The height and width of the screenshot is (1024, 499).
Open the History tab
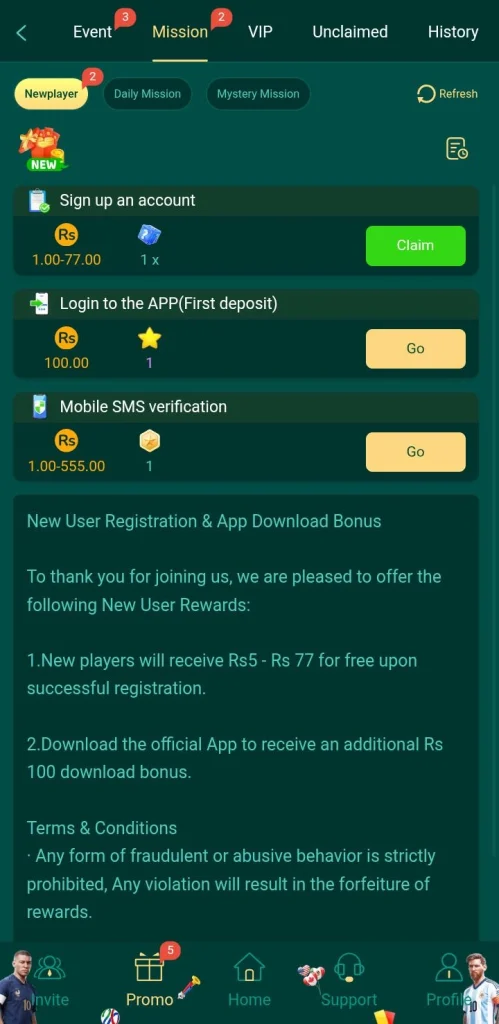[x=453, y=32]
